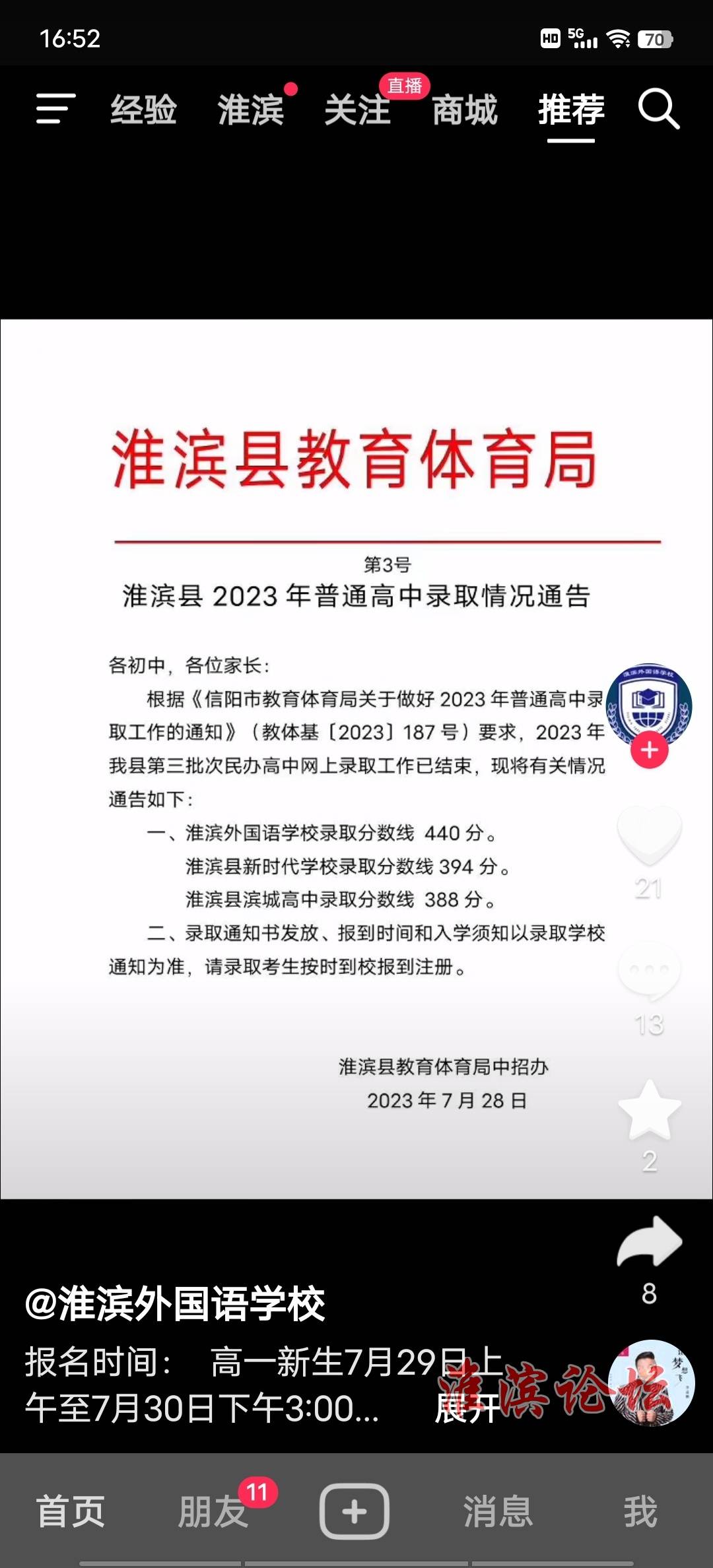The image size is (713, 1568).
Task: Open the spinning music disc avatar
Action: [651, 1383]
